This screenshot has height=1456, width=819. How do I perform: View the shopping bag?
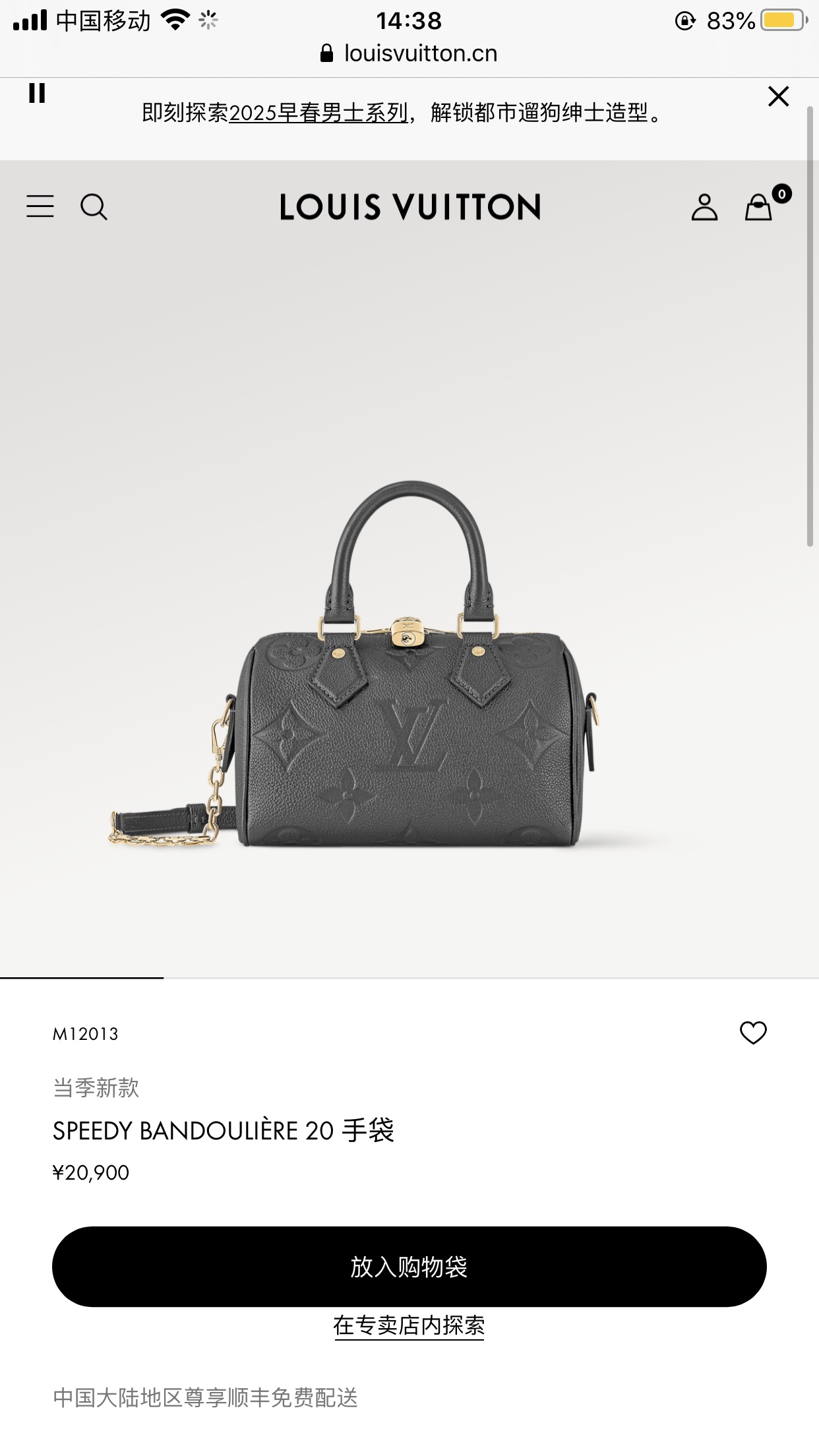[x=759, y=207]
